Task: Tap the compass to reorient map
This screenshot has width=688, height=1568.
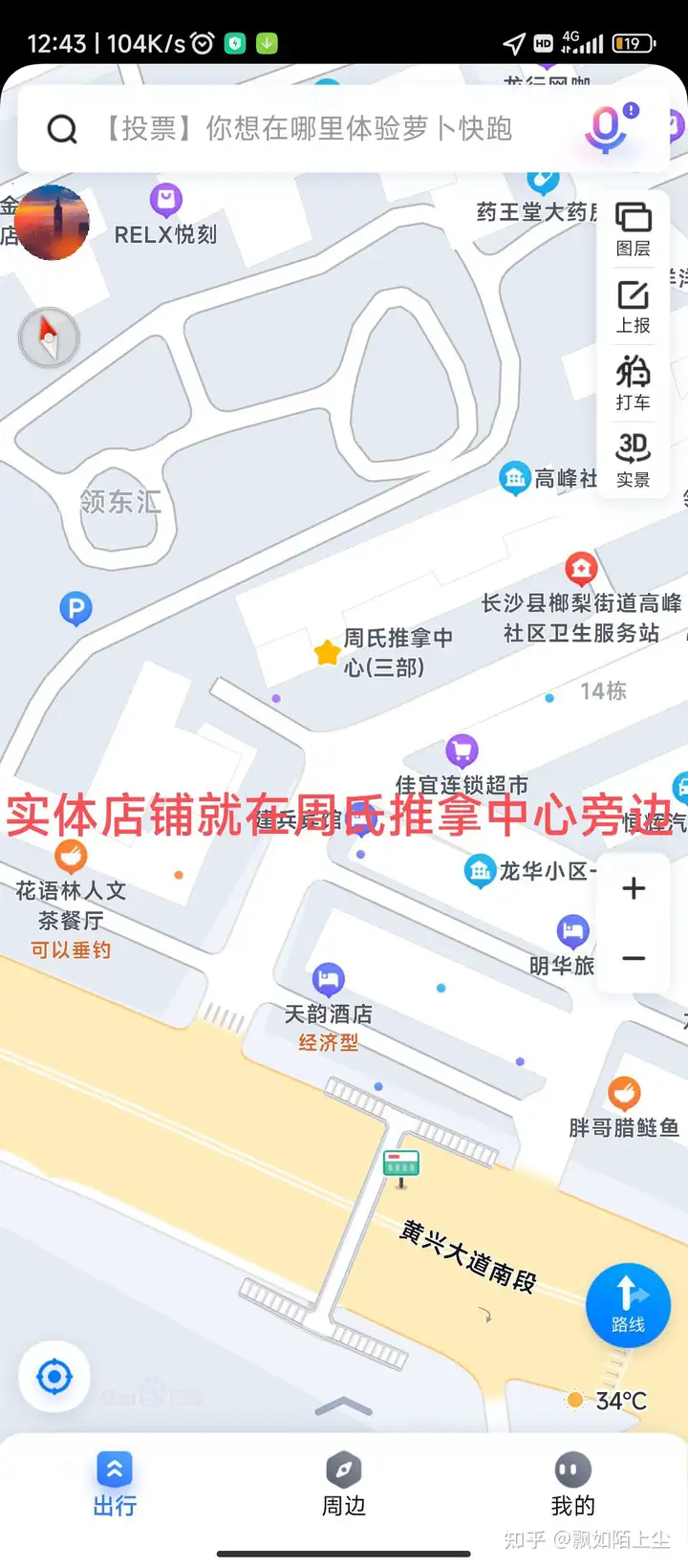Action: click(49, 337)
